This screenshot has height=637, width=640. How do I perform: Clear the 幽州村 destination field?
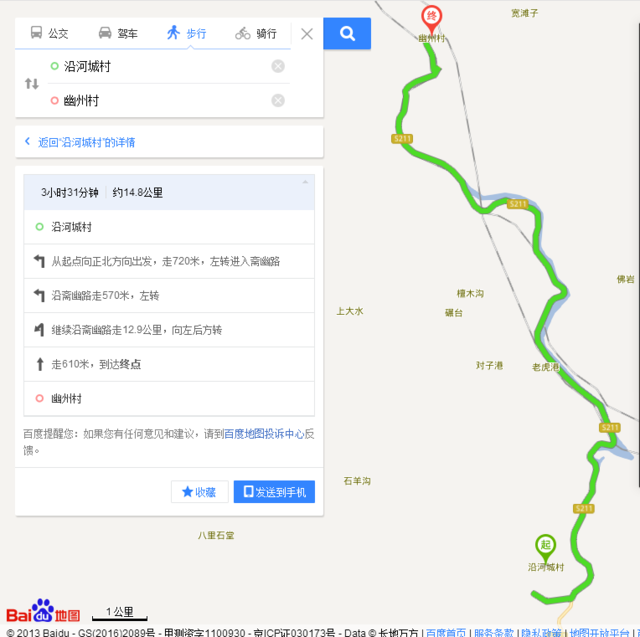pyautogui.click(x=278, y=100)
